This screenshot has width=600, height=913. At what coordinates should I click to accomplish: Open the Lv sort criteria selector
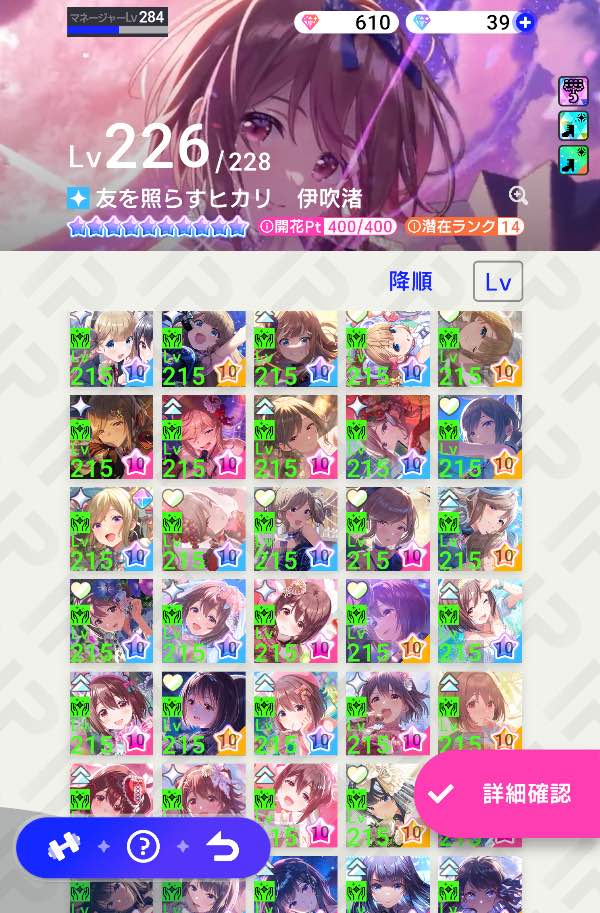[x=497, y=282]
